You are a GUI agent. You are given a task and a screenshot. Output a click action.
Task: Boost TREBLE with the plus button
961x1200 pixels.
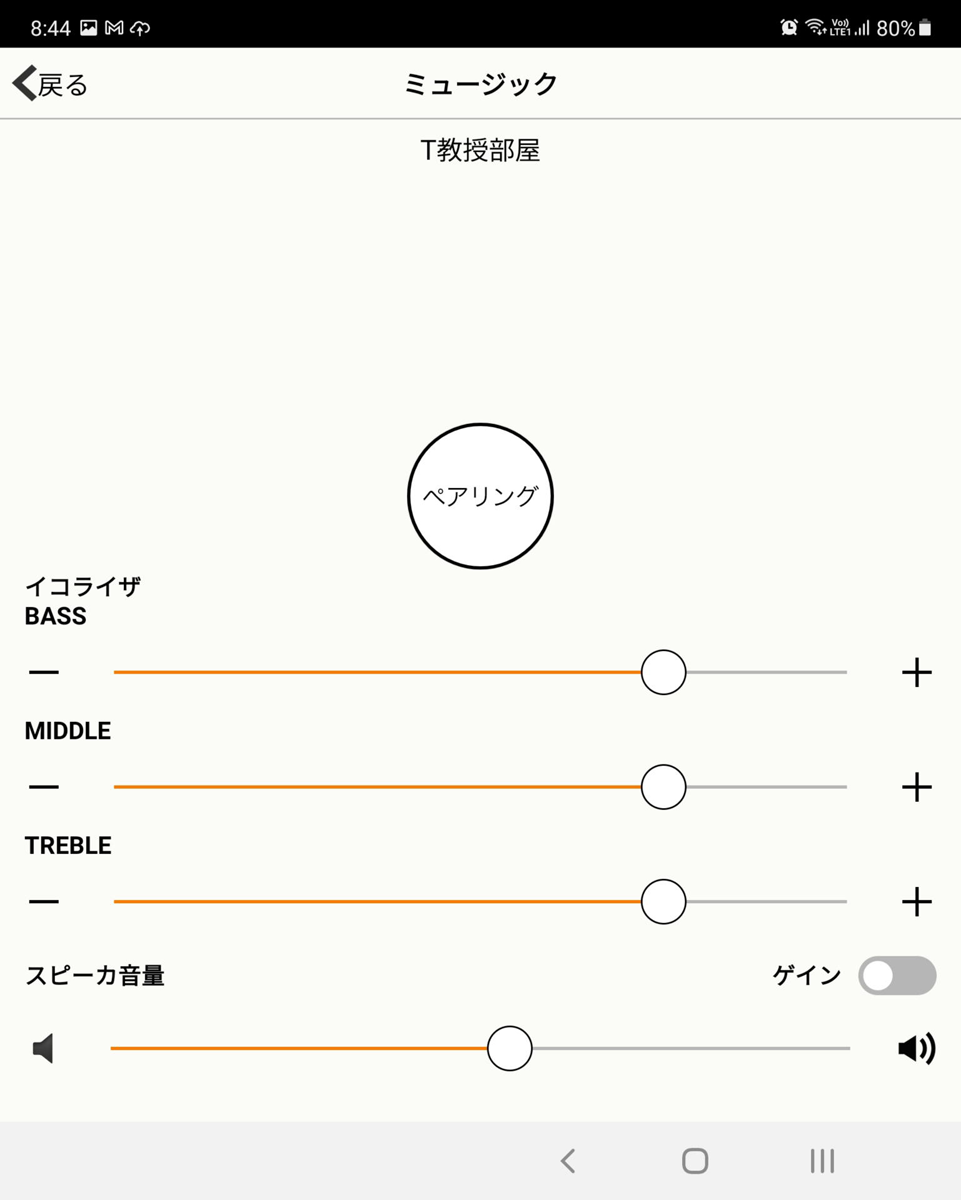tap(916, 901)
